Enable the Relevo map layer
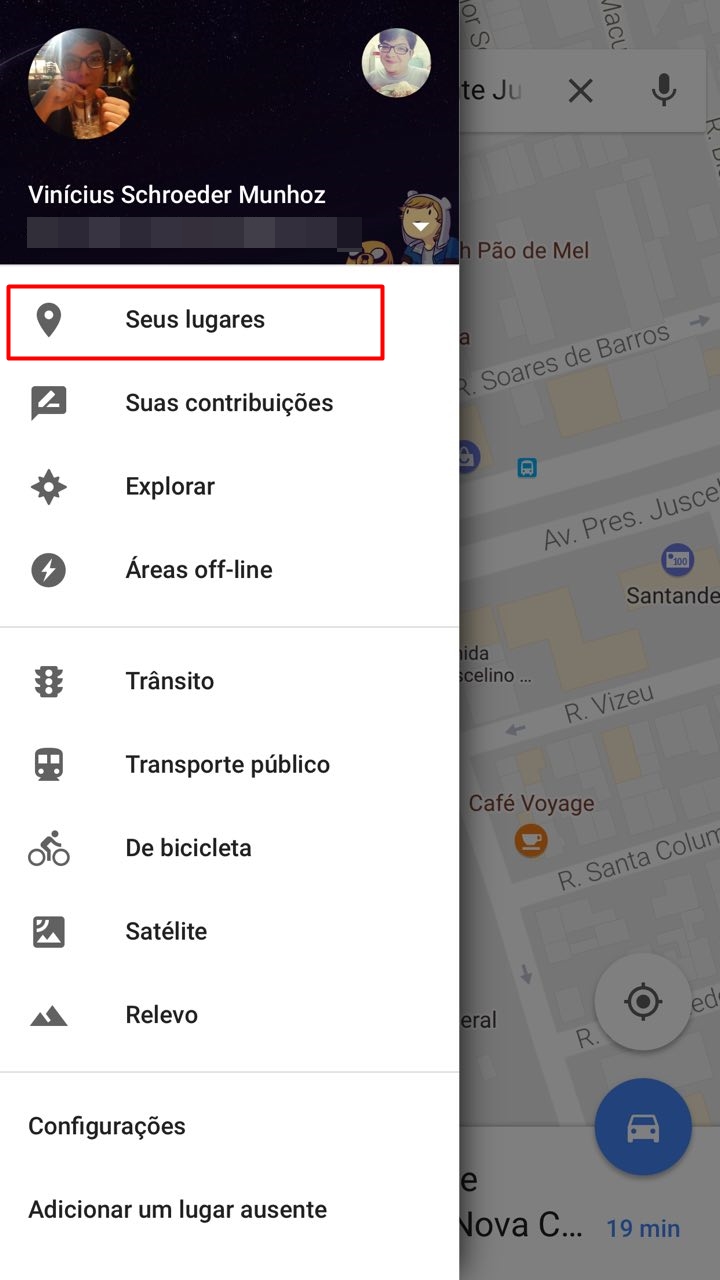720x1280 pixels. 230,1015
